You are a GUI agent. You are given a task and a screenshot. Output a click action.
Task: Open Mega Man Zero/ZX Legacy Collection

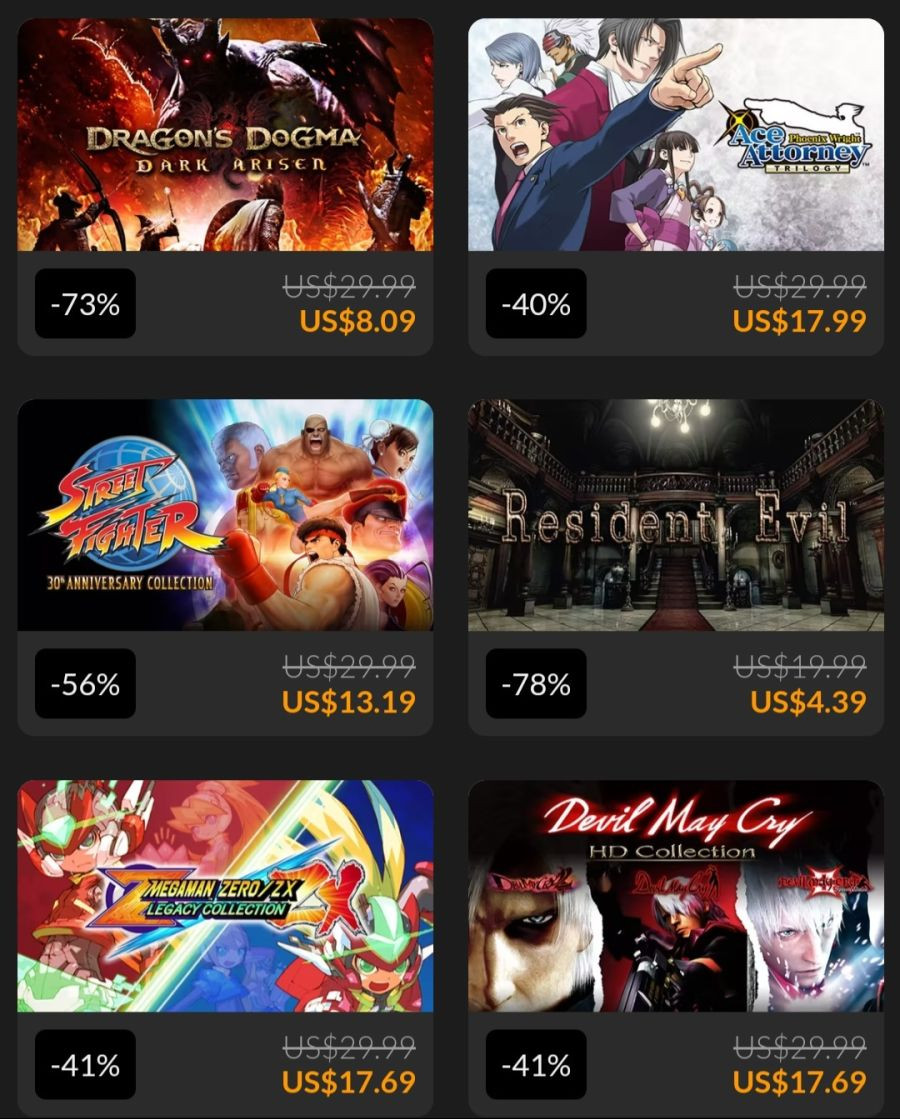[225, 895]
